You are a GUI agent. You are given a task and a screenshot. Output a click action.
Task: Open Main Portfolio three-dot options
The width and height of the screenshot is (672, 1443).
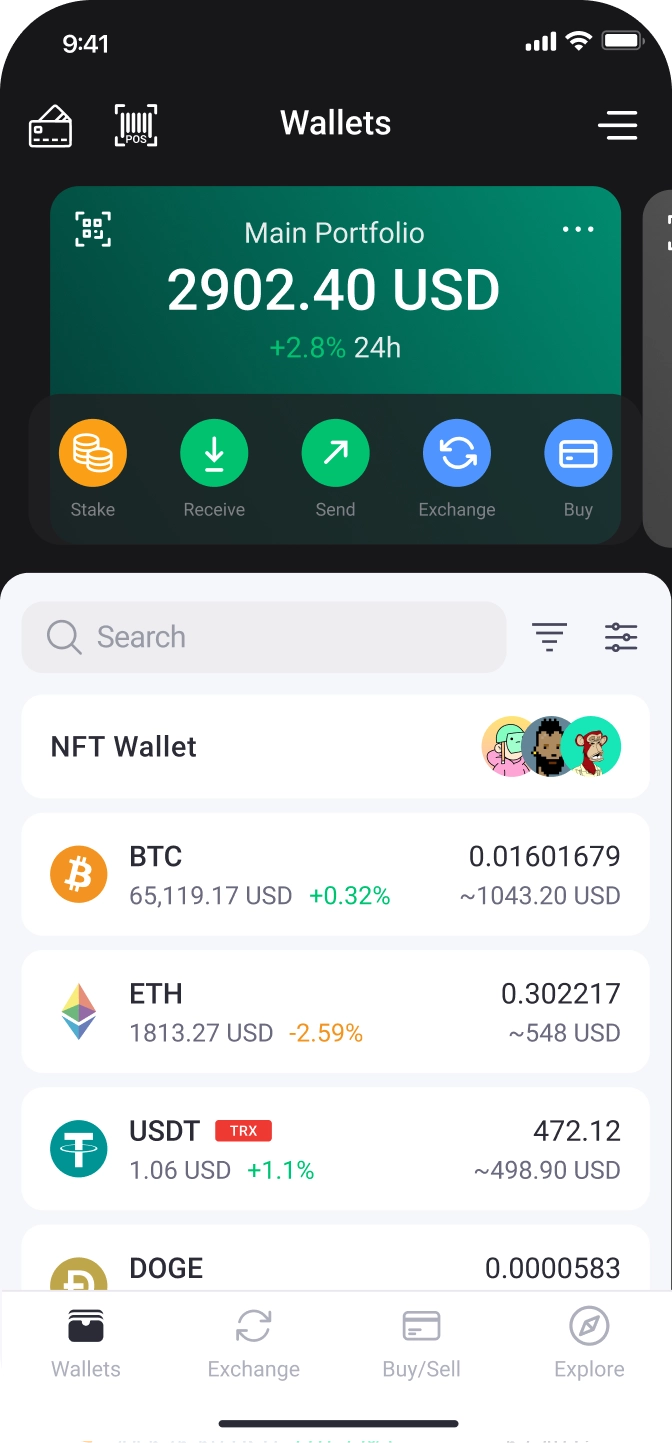[578, 230]
